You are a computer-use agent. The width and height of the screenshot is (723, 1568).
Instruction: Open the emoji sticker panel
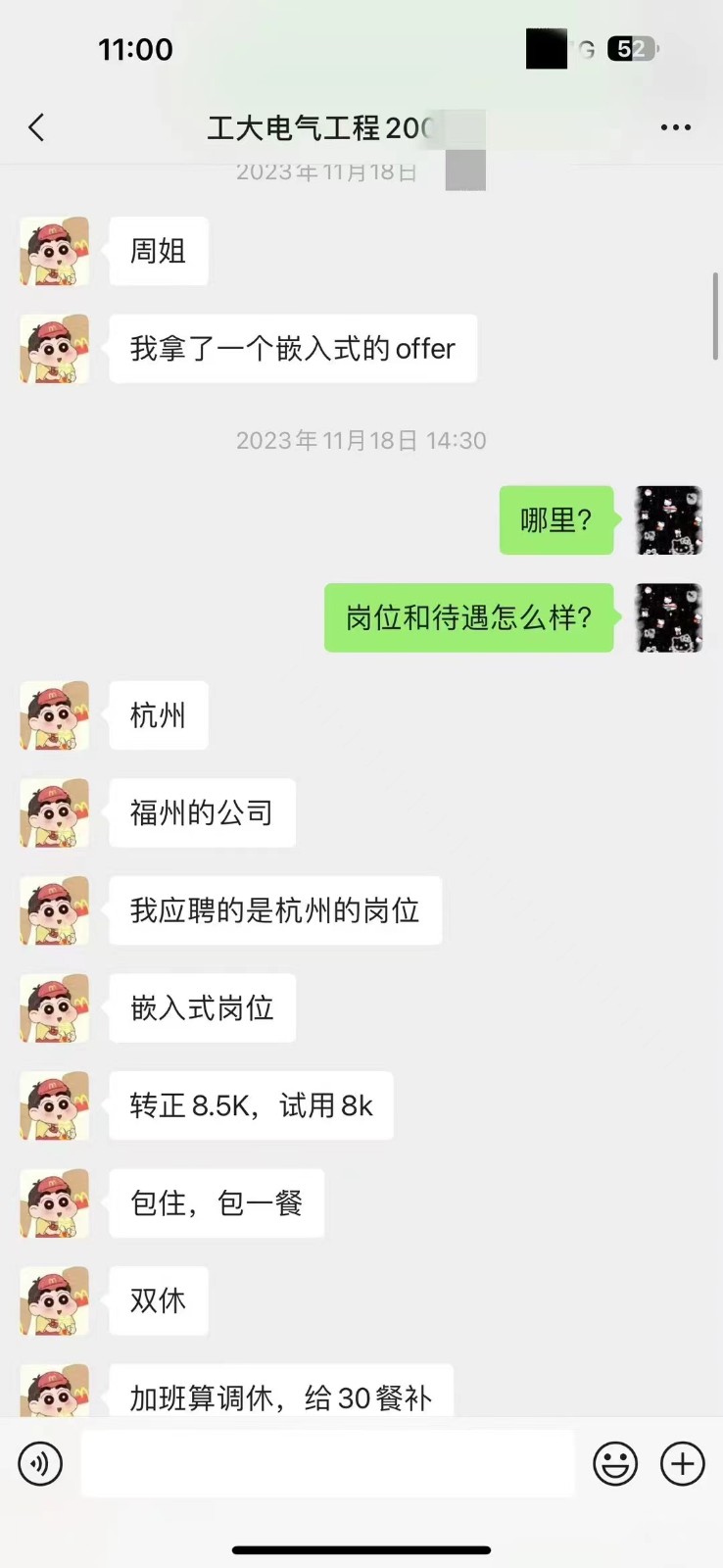pyautogui.click(x=615, y=1464)
